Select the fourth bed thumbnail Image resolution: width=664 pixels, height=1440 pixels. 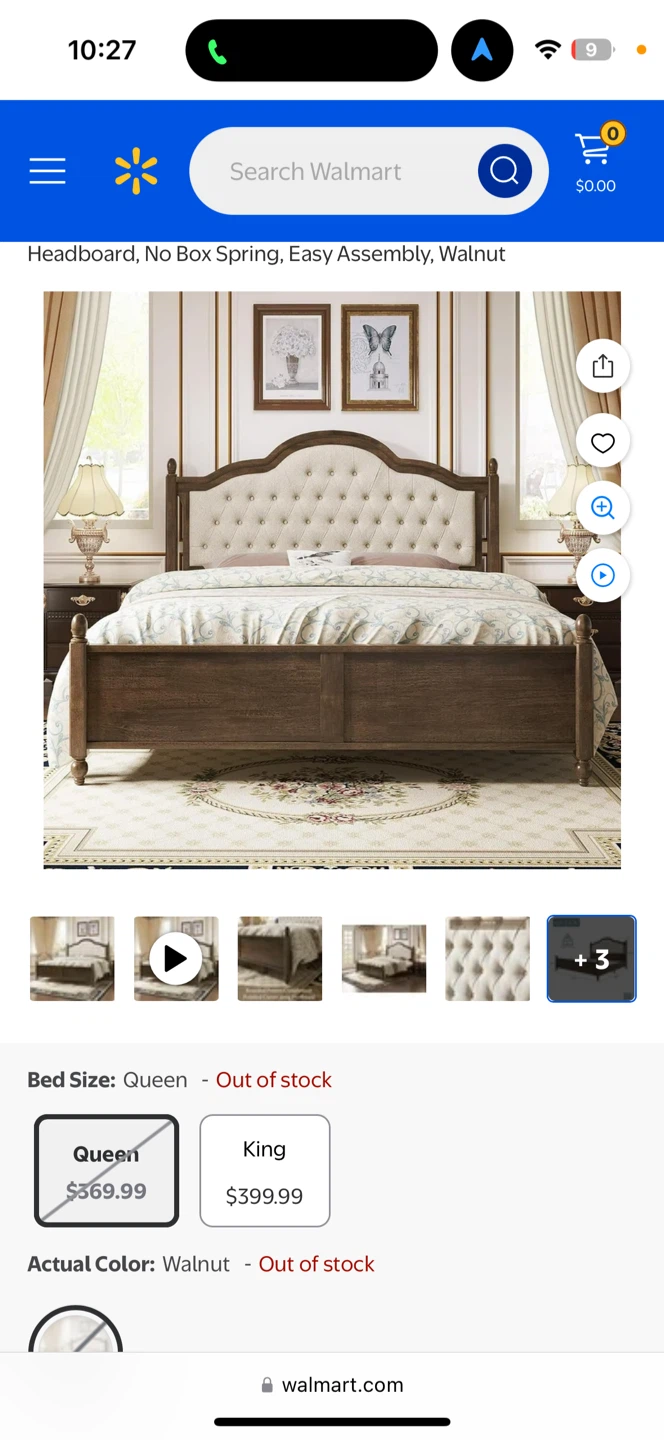click(384, 959)
